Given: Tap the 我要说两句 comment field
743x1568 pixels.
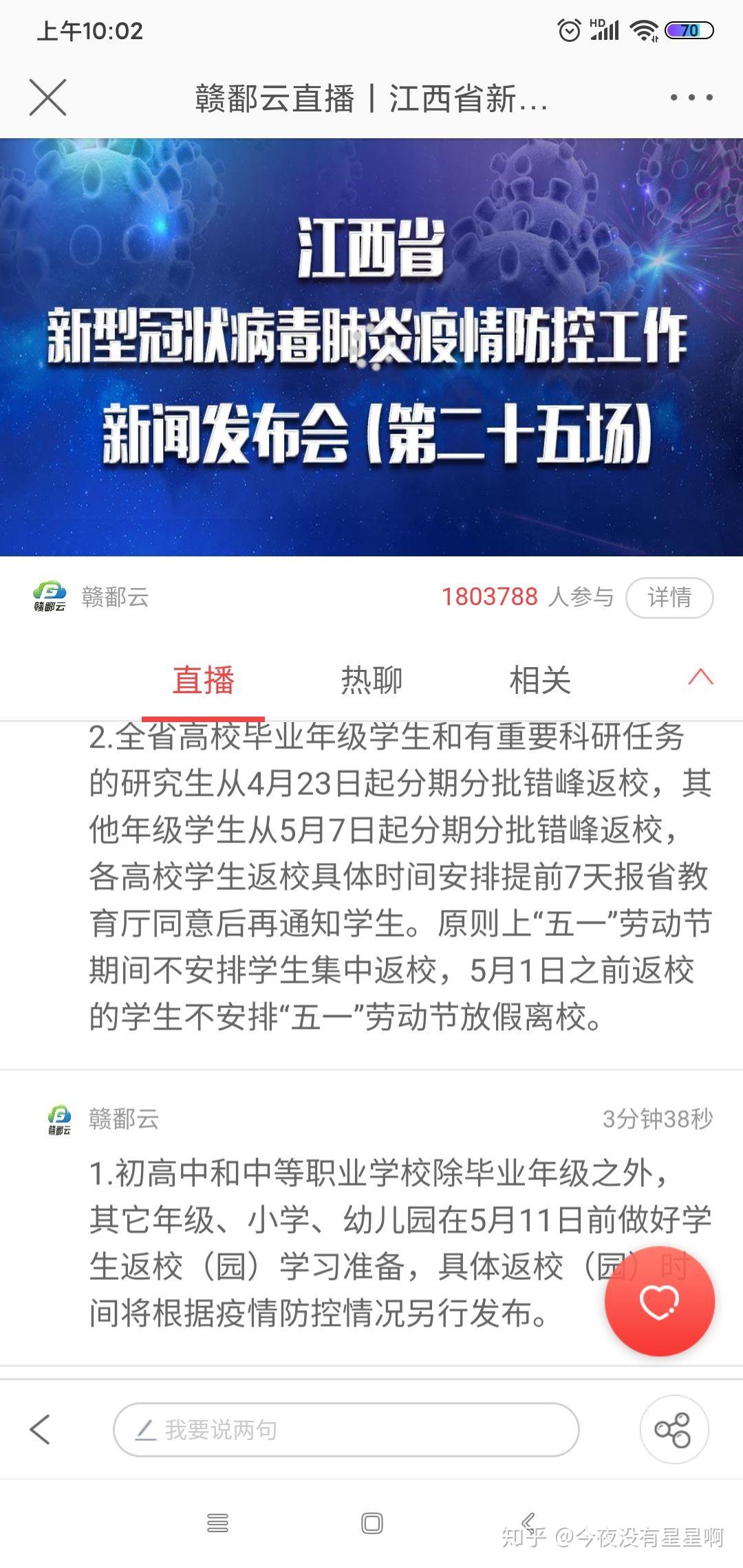Looking at the screenshot, I should point(346,1430).
